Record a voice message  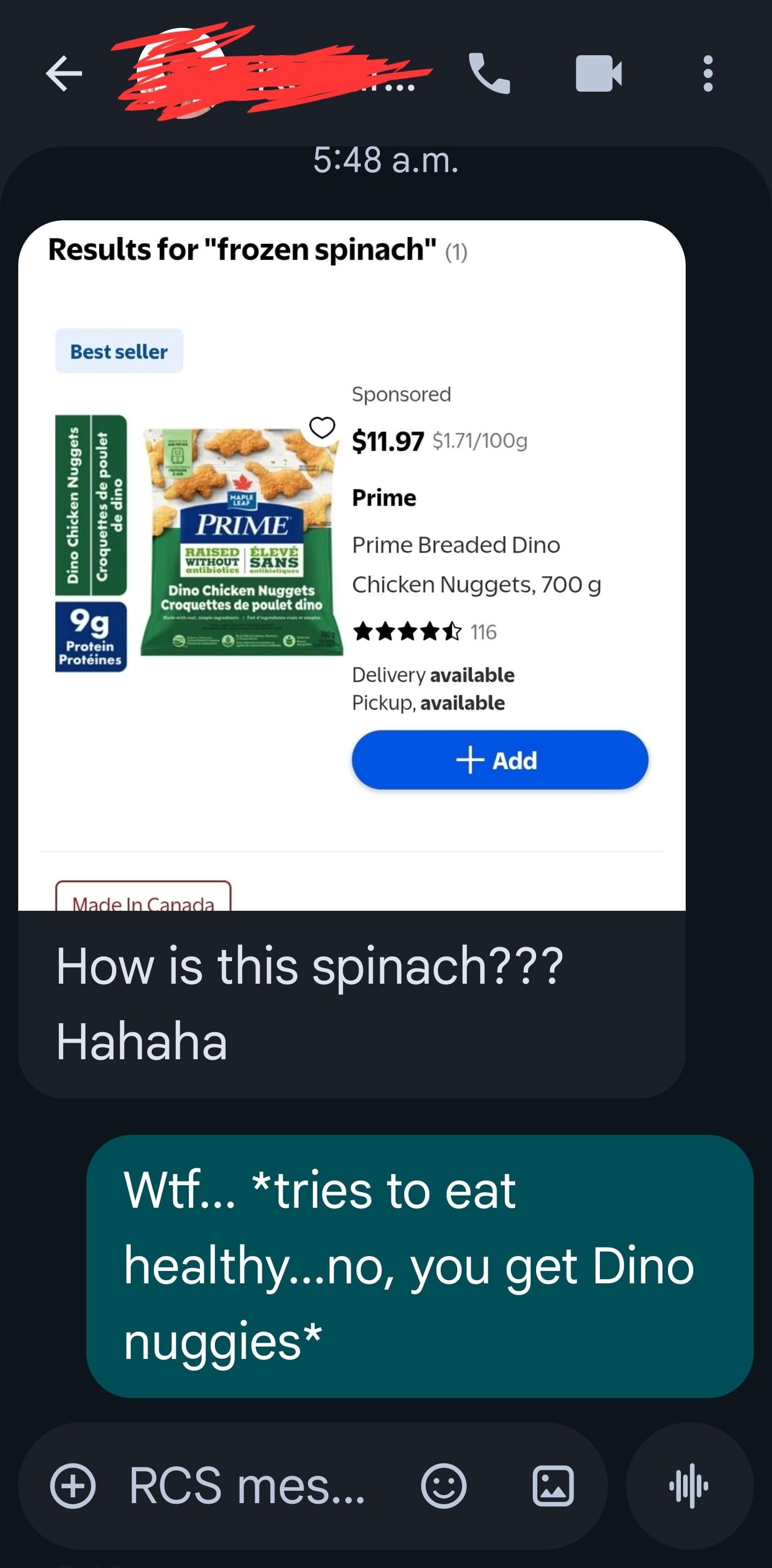[x=689, y=1486]
